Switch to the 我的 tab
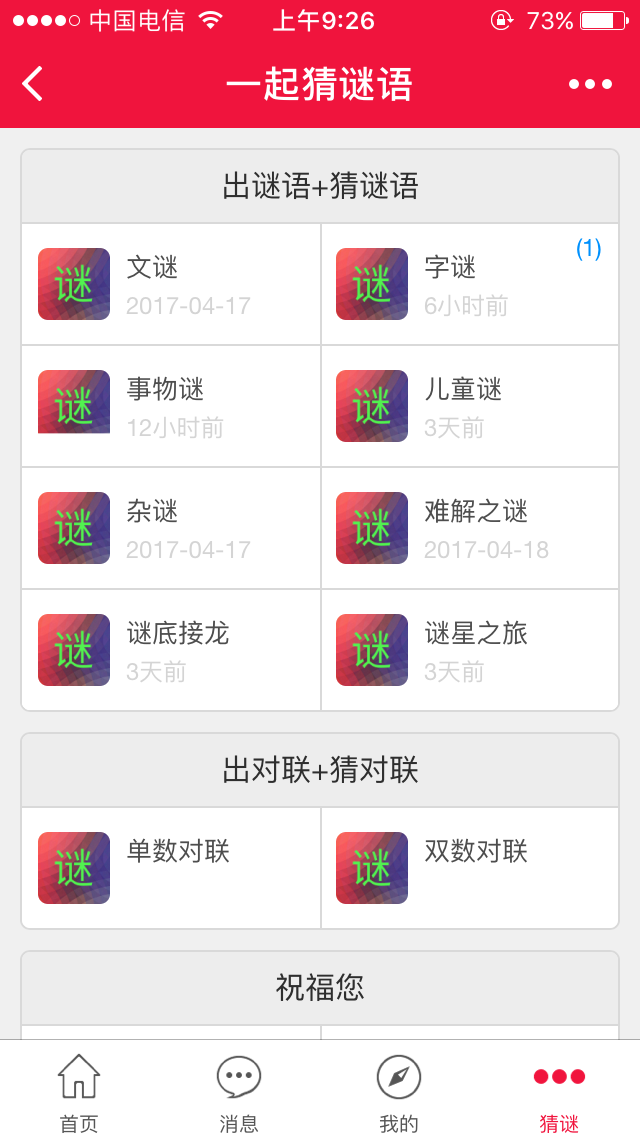This screenshot has width=640, height=1136. point(399,1092)
